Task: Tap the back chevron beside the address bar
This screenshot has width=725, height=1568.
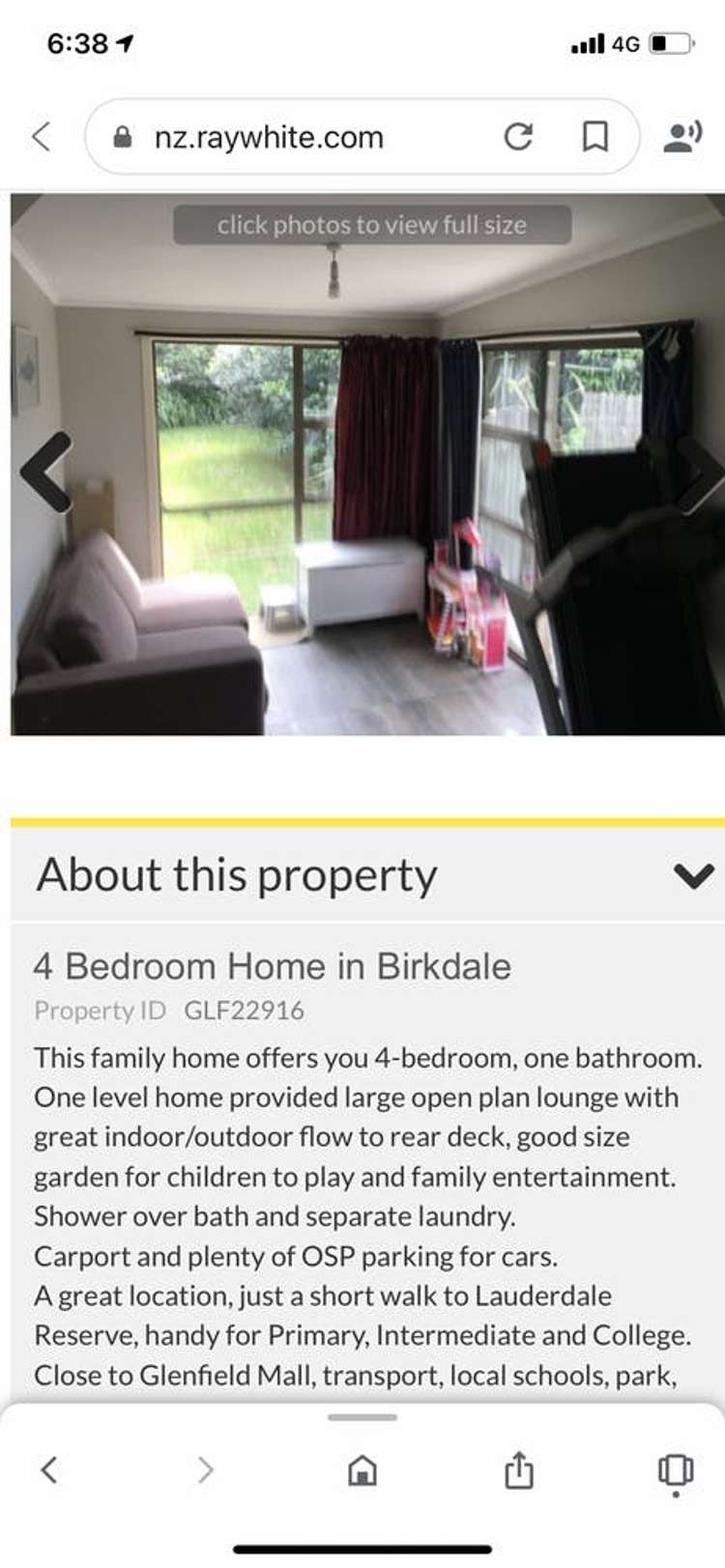Action: (x=41, y=136)
